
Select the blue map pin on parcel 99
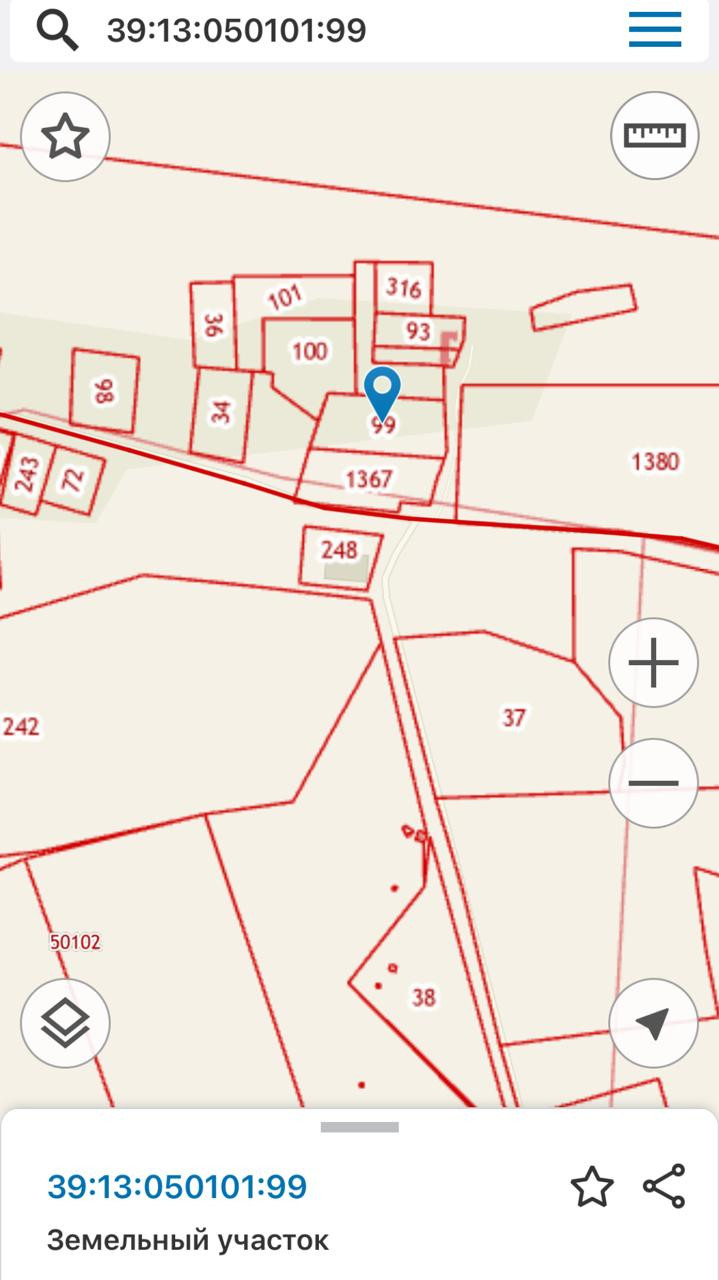click(382, 393)
